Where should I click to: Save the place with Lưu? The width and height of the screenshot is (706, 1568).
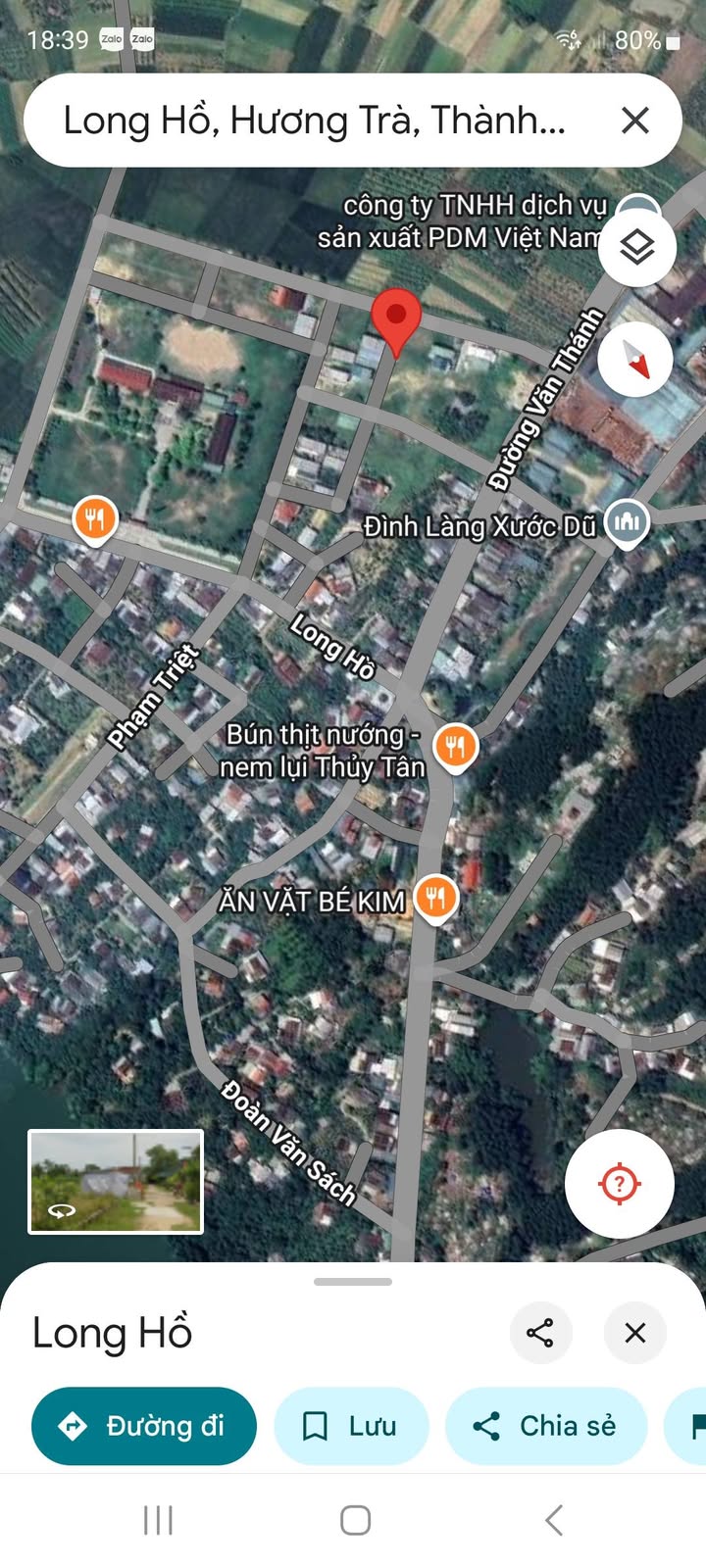coord(351,1426)
